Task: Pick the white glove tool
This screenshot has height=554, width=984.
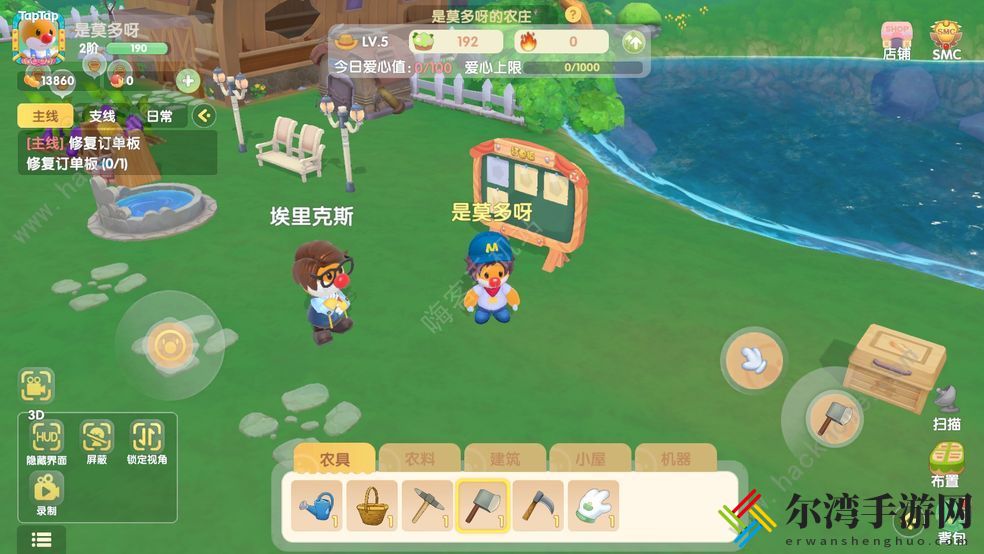Action: (x=593, y=505)
